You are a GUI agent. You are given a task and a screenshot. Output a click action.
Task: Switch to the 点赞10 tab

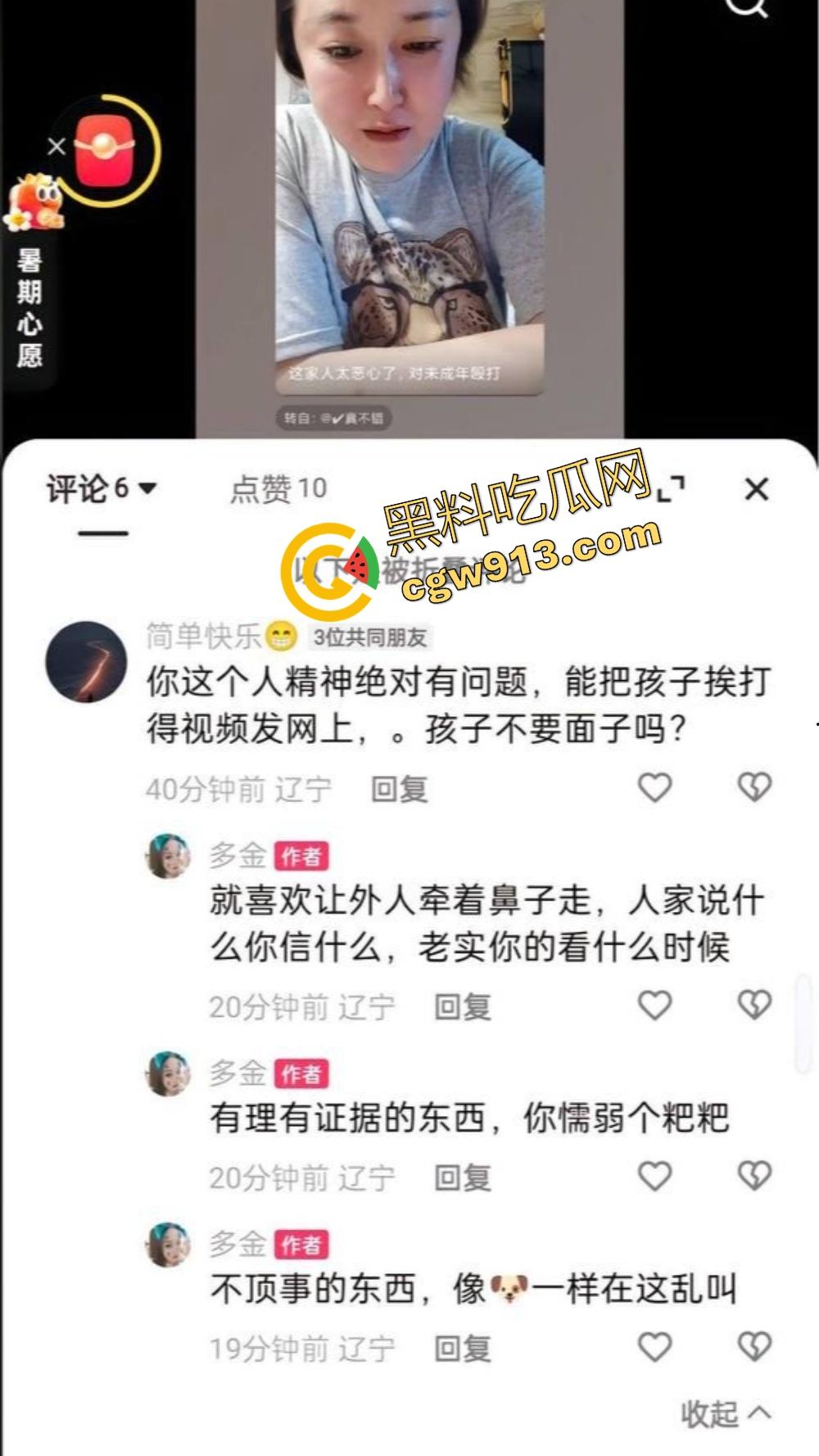(276, 488)
